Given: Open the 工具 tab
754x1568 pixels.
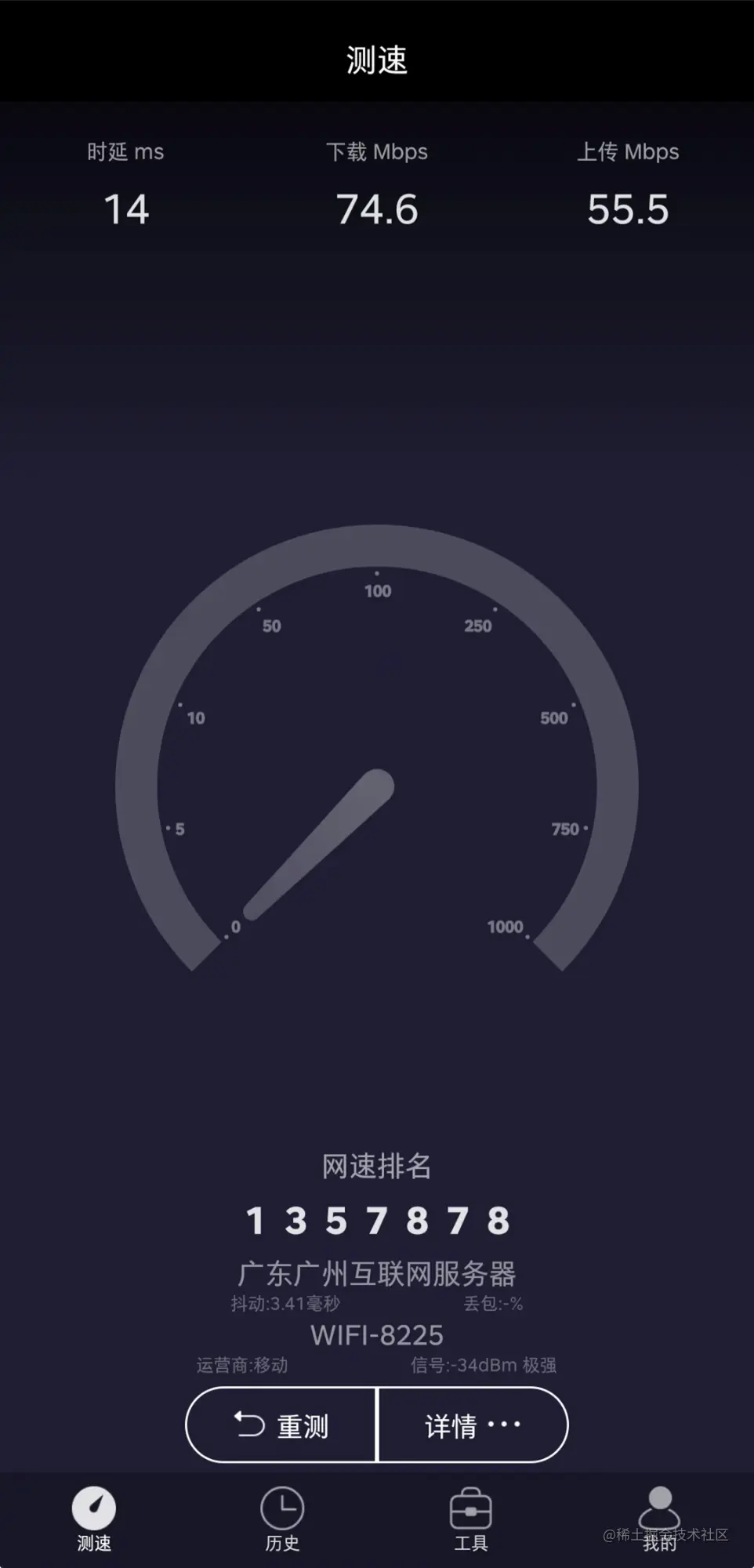Looking at the screenshot, I should click(x=471, y=1519).
